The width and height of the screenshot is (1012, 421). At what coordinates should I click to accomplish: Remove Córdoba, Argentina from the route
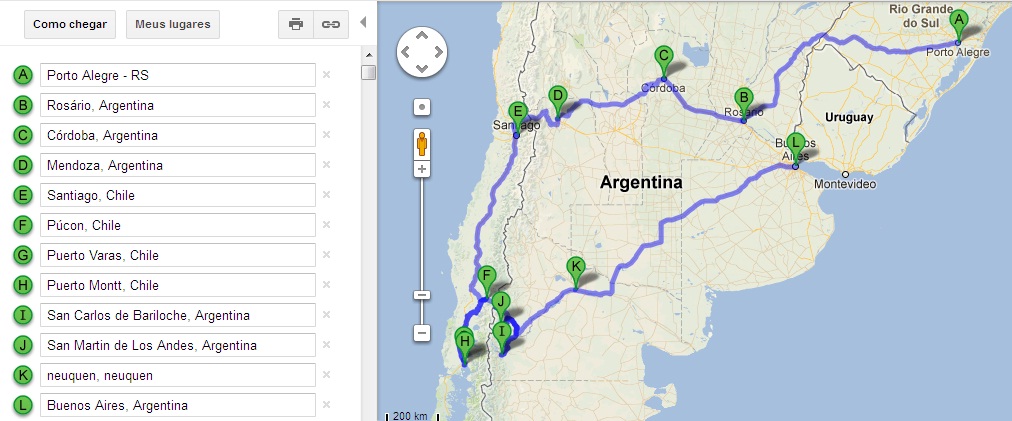(x=326, y=135)
